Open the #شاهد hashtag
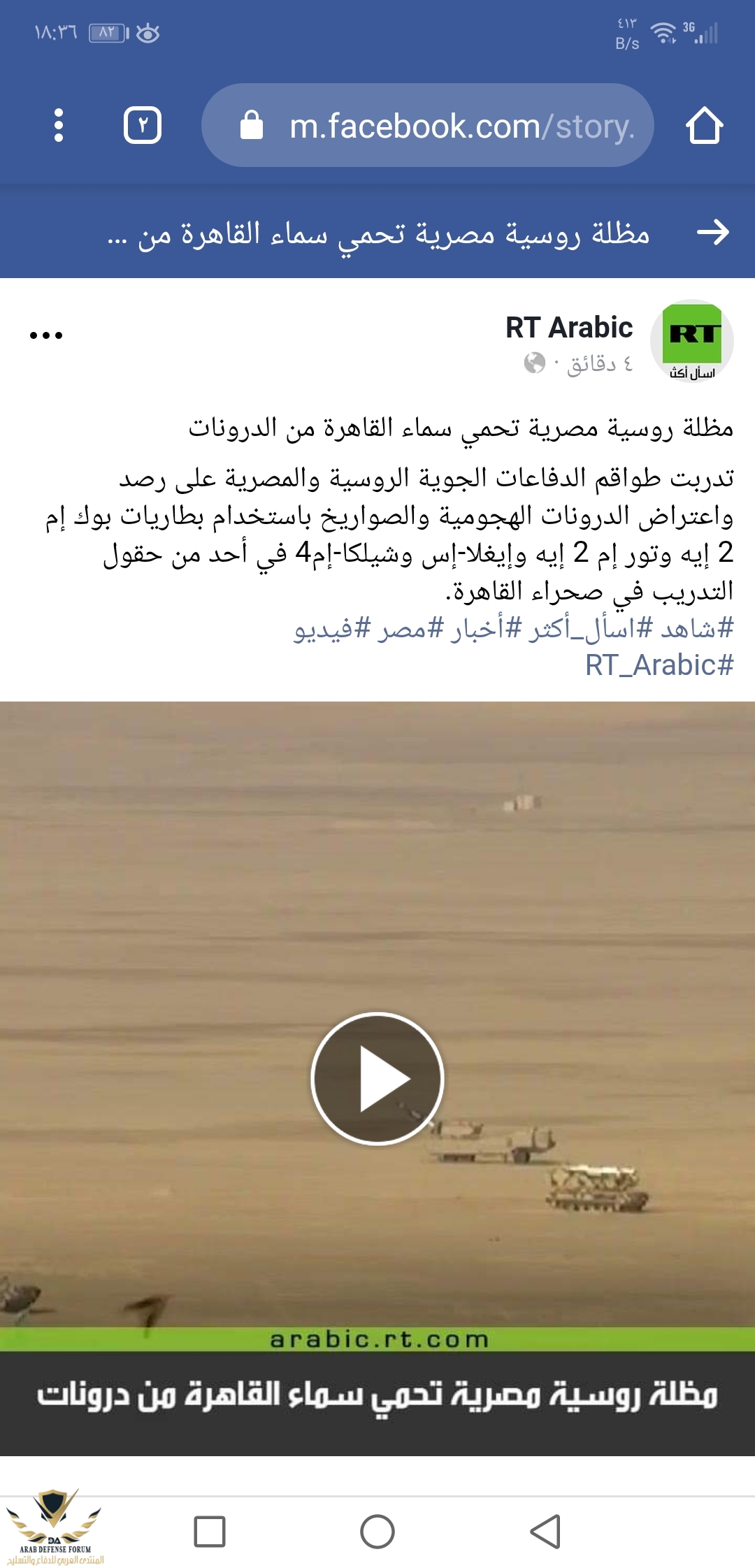Image resolution: width=755 pixels, height=1568 pixels. coord(697,630)
